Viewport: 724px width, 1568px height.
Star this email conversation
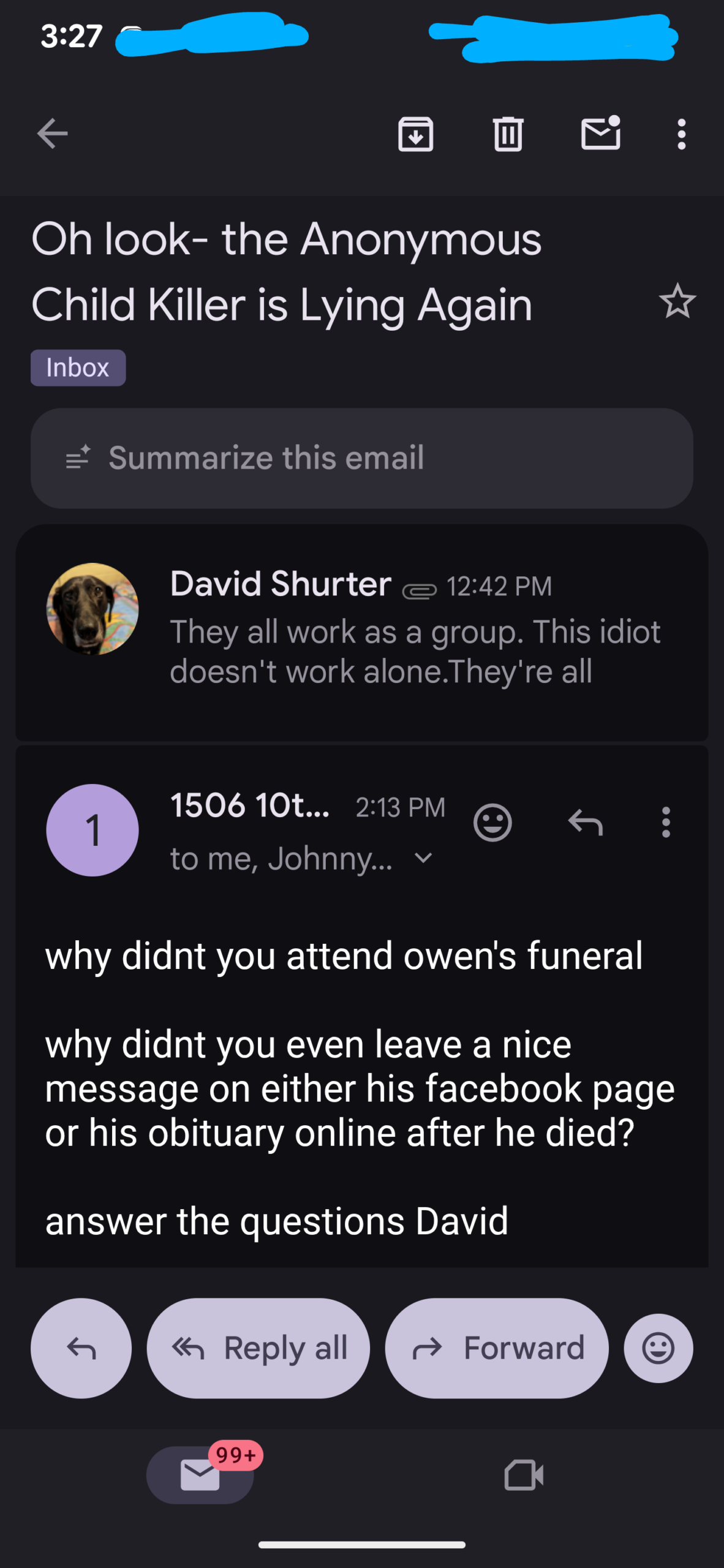click(677, 301)
